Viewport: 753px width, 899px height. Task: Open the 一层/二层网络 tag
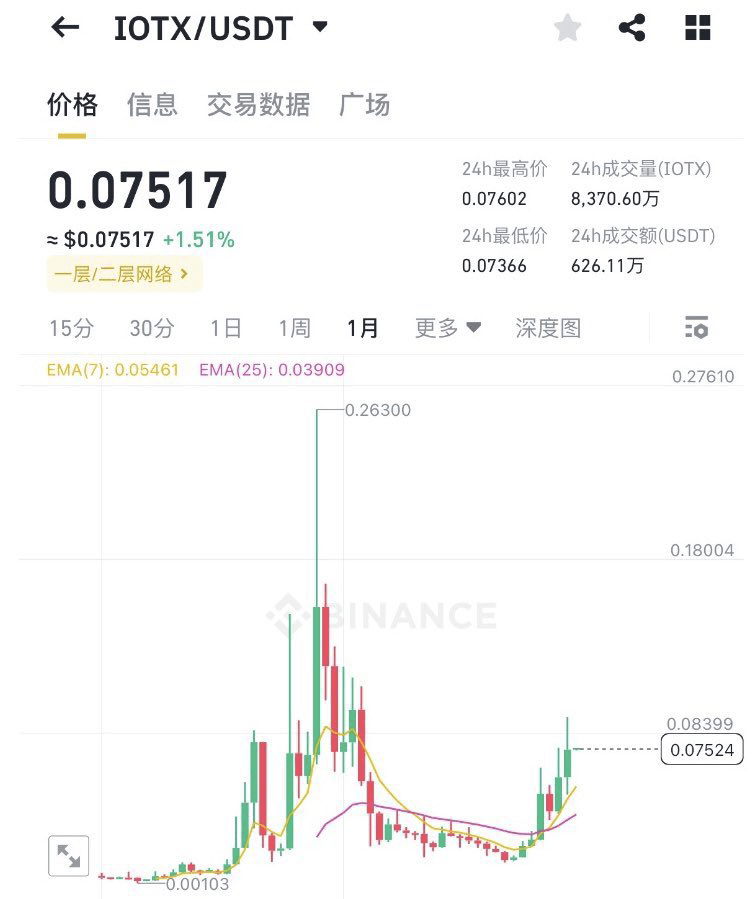click(124, 273)
